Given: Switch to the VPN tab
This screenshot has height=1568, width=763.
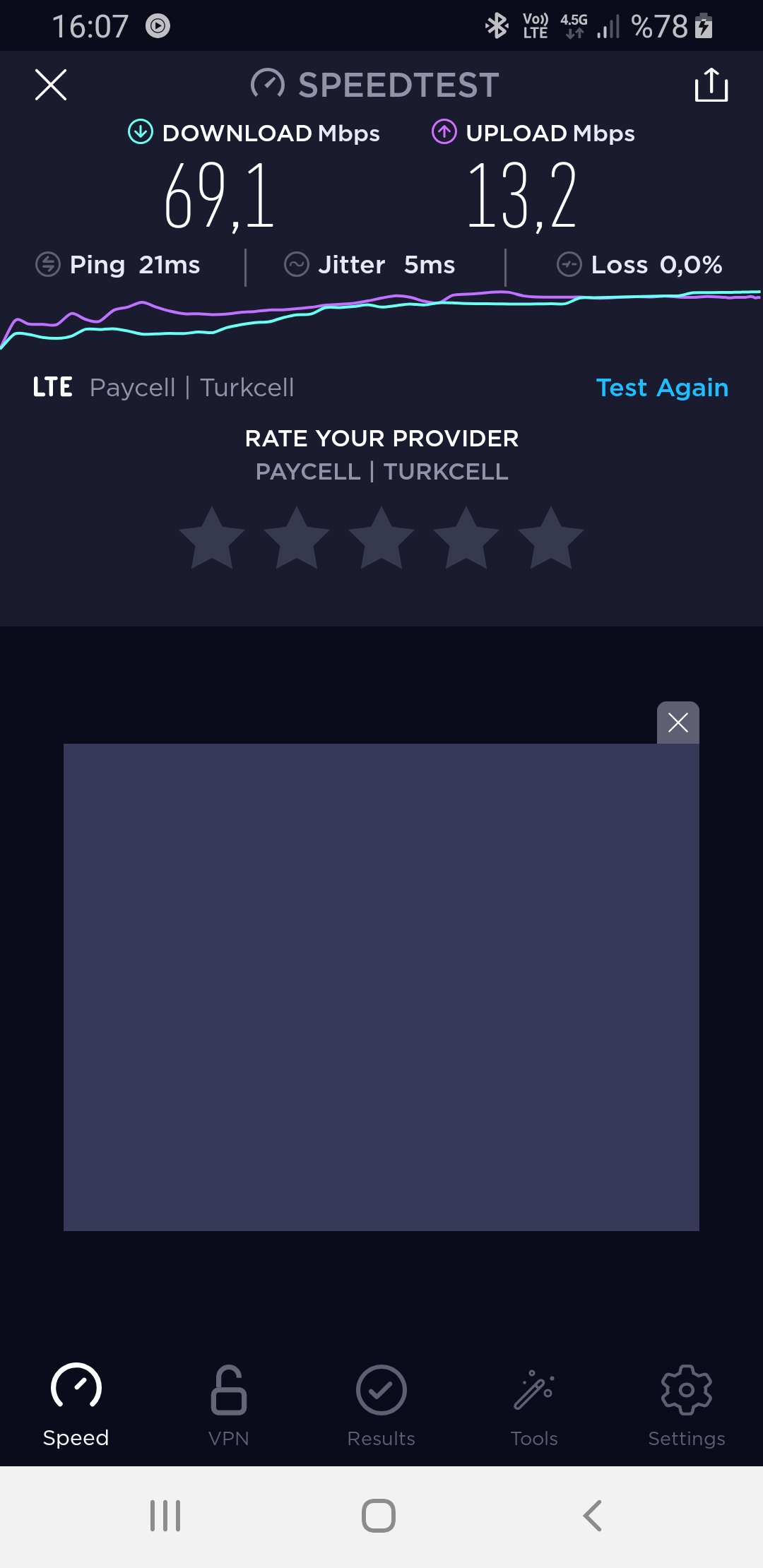Looking at the screenshot, I should click(x=229, y=1406).
